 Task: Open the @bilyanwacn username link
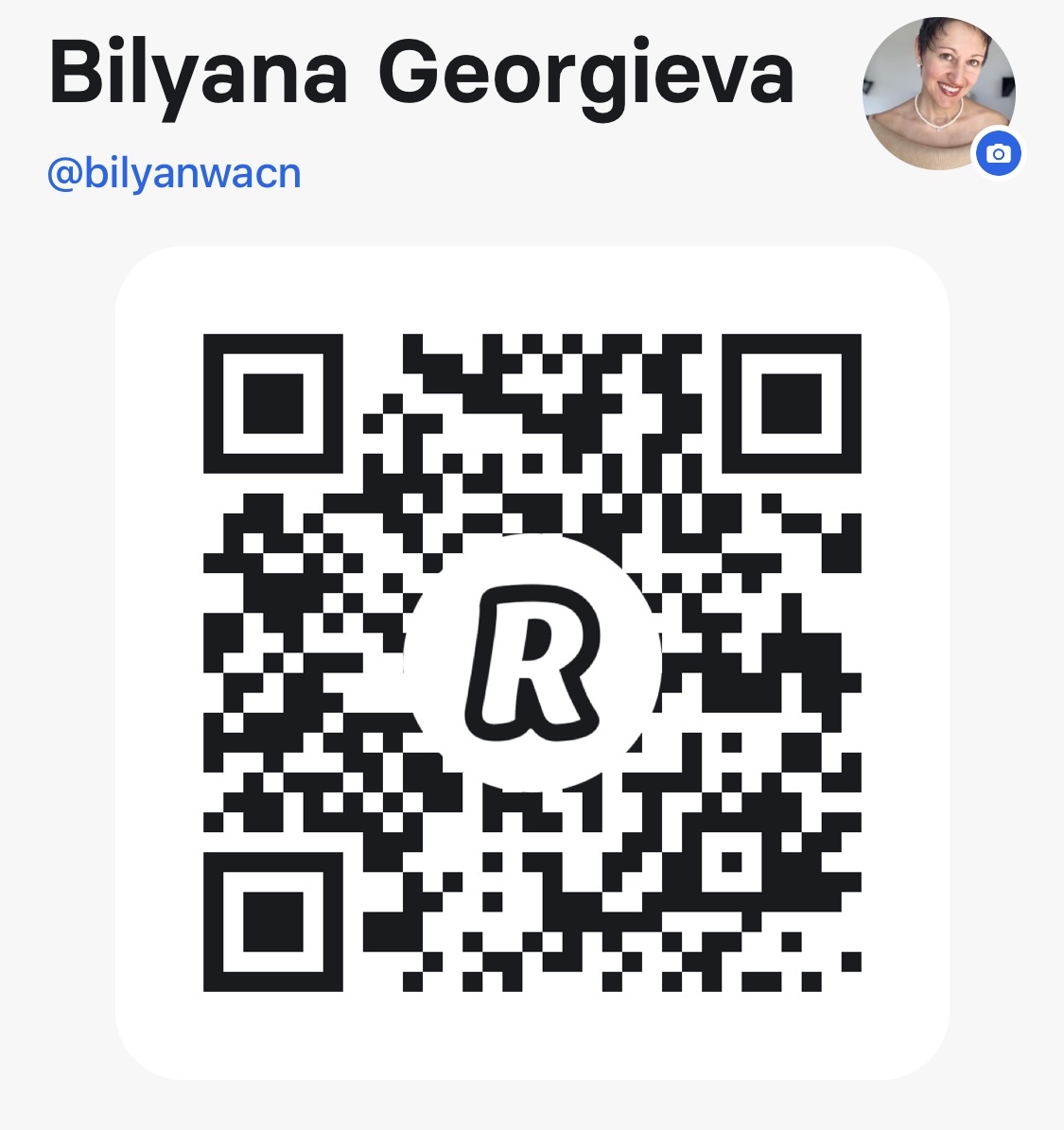coord(174,174)
